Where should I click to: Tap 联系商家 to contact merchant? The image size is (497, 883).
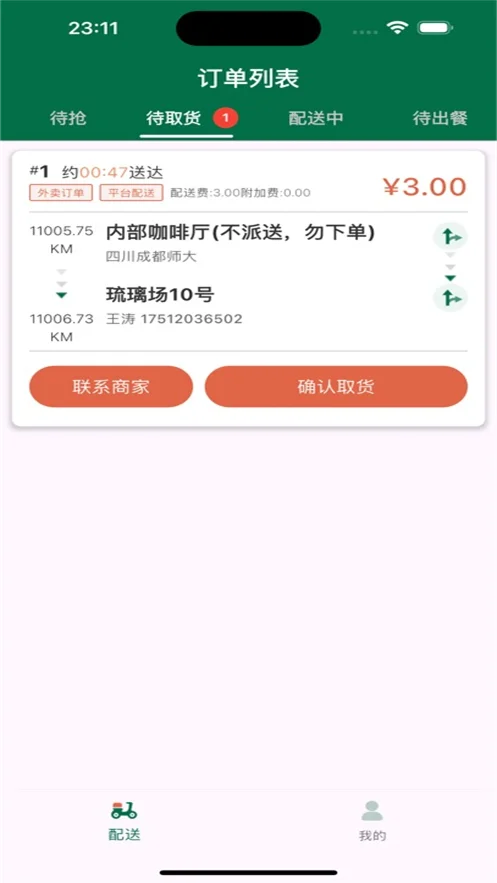111,387
